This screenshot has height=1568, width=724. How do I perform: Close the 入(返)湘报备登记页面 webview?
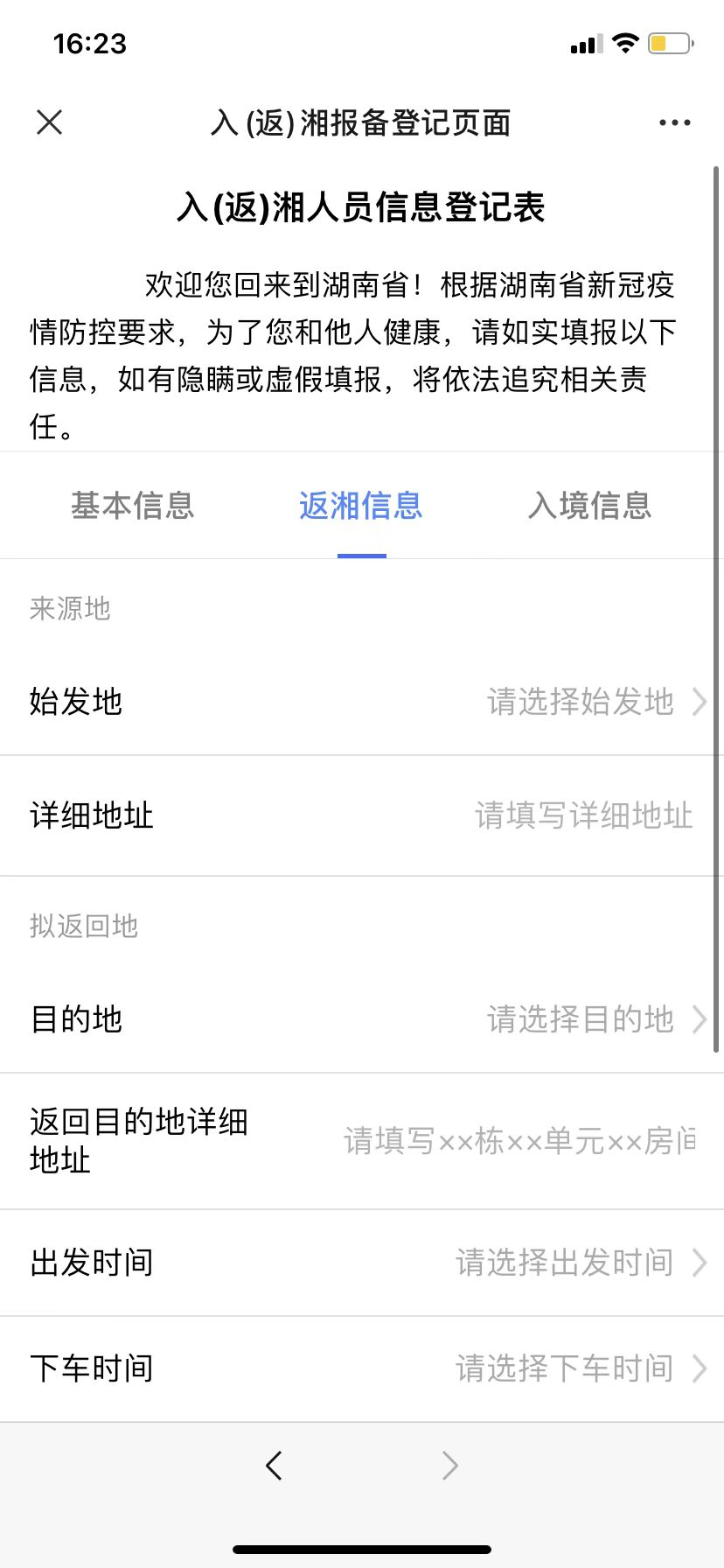click(50, 122)
